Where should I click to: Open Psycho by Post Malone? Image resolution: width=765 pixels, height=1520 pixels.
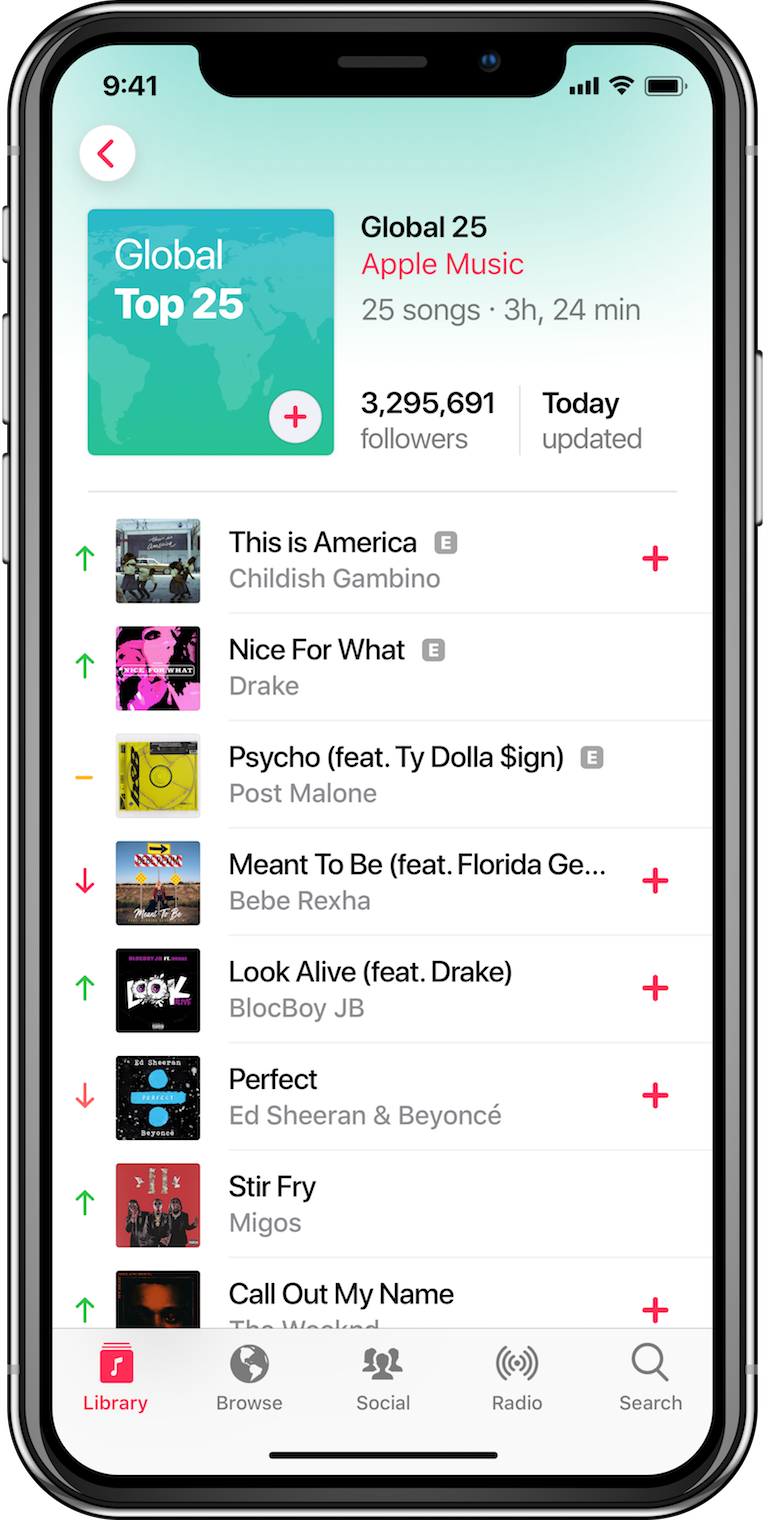[395, 758]
